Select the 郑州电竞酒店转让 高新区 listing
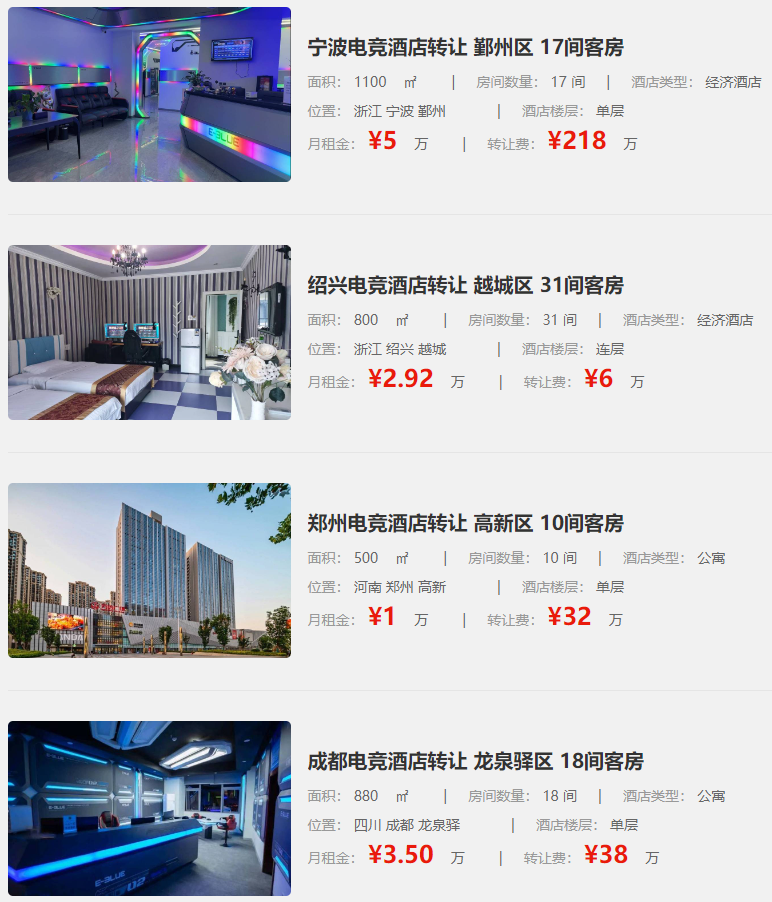 (465, 523)
